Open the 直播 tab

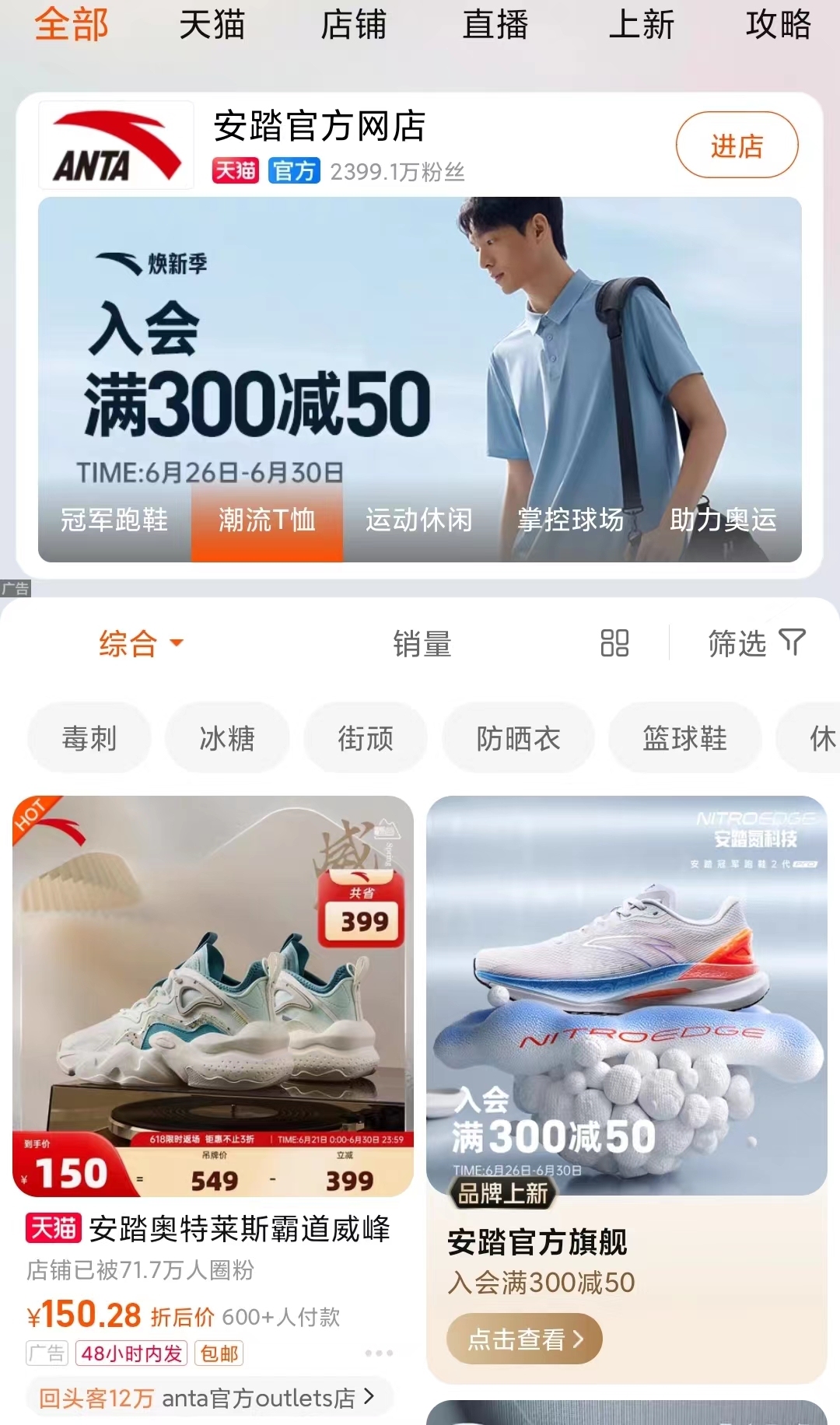[x=495, y=25]
